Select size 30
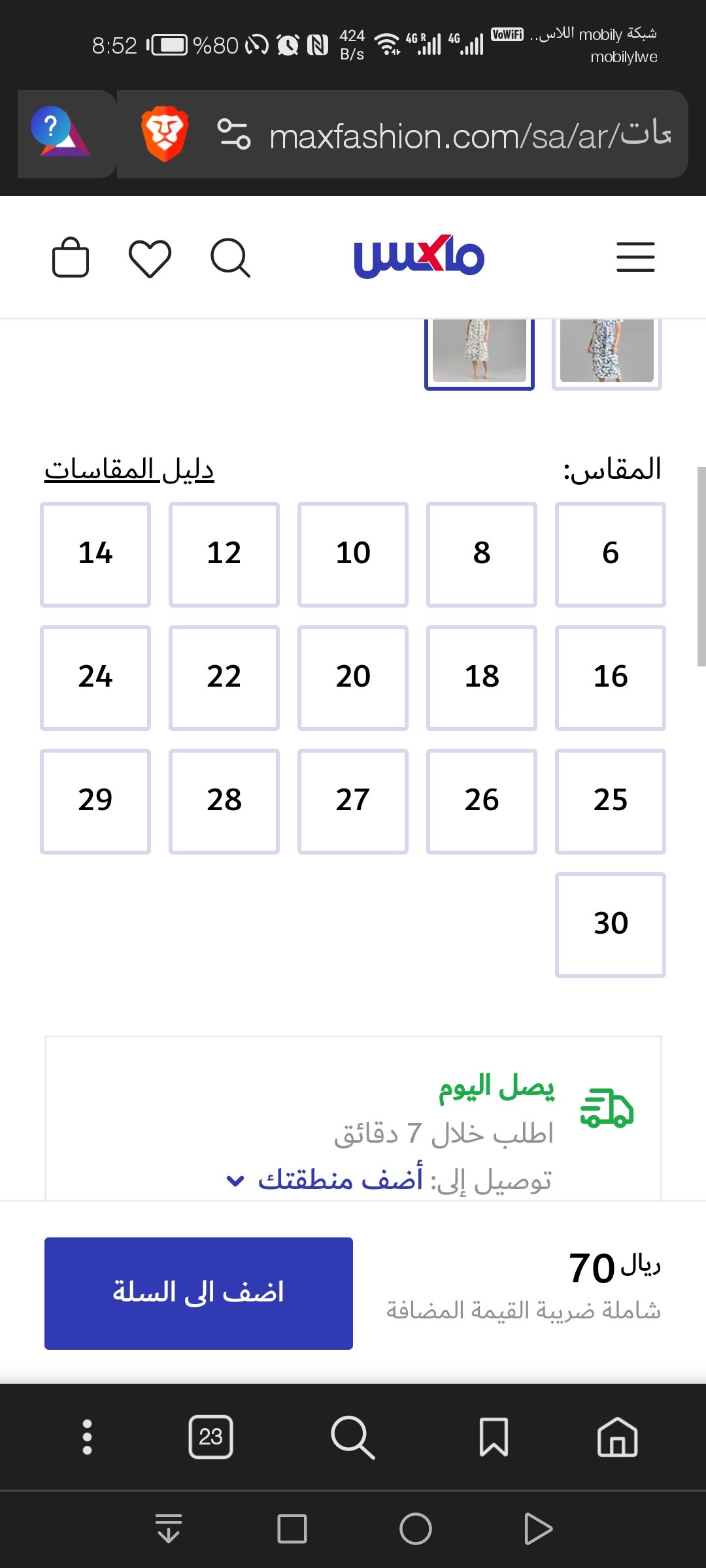 [610, 924]
